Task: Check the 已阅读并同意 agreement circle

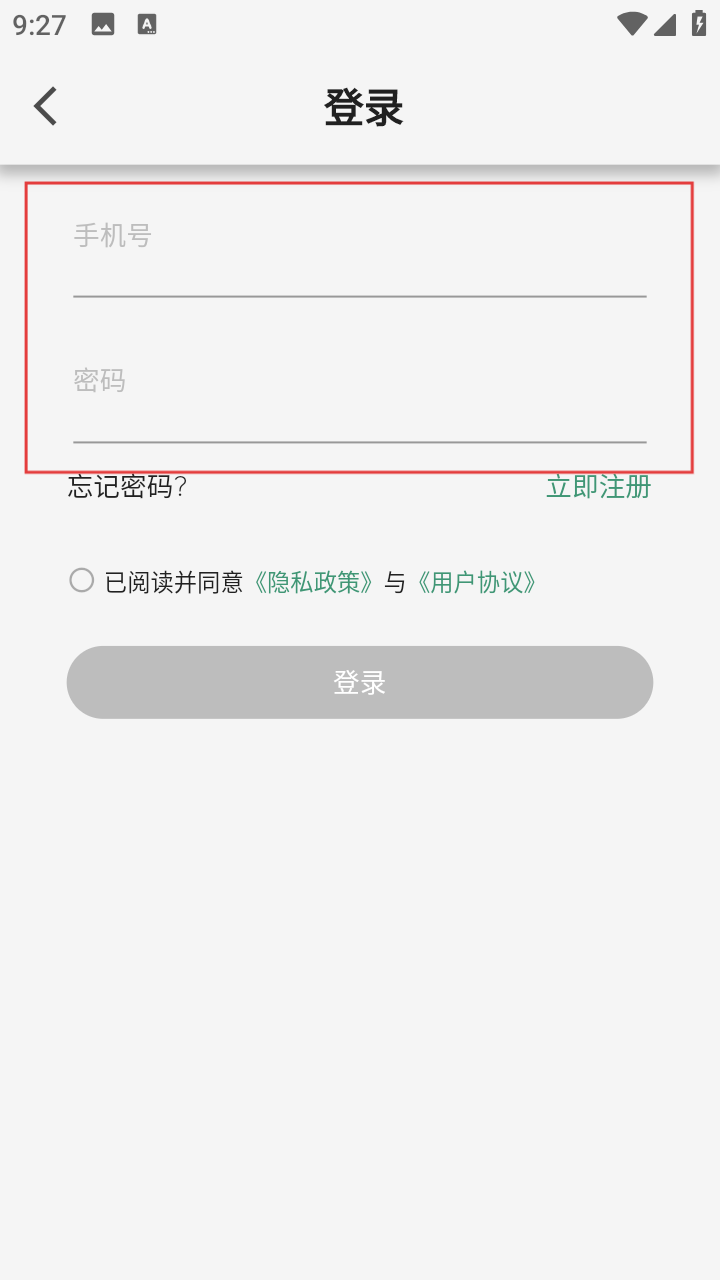Action: [82, 580]
